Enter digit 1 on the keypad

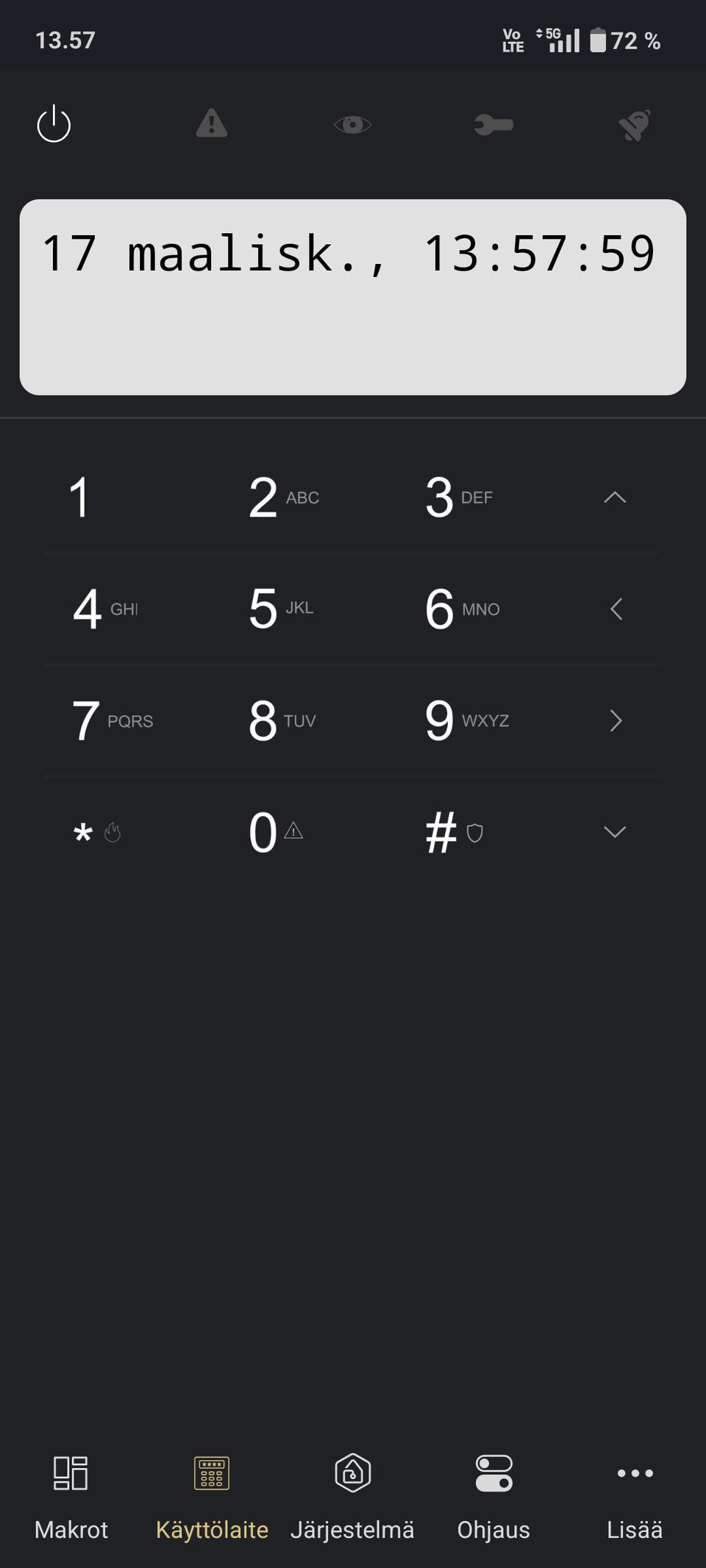pyautogui.click(x=79, y=498)
